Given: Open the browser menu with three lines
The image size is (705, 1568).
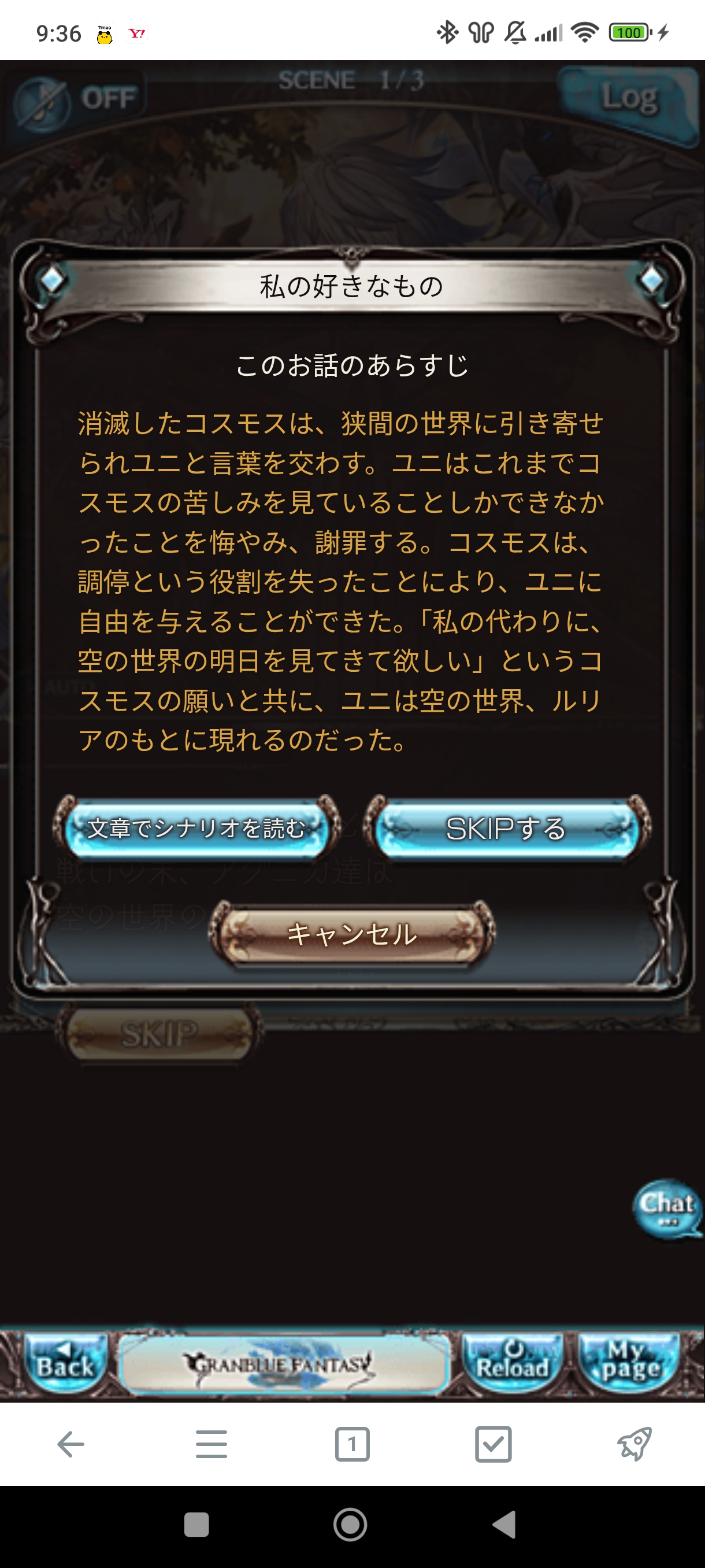Looking at the screenshot, I should click(x=211, y=1444).
